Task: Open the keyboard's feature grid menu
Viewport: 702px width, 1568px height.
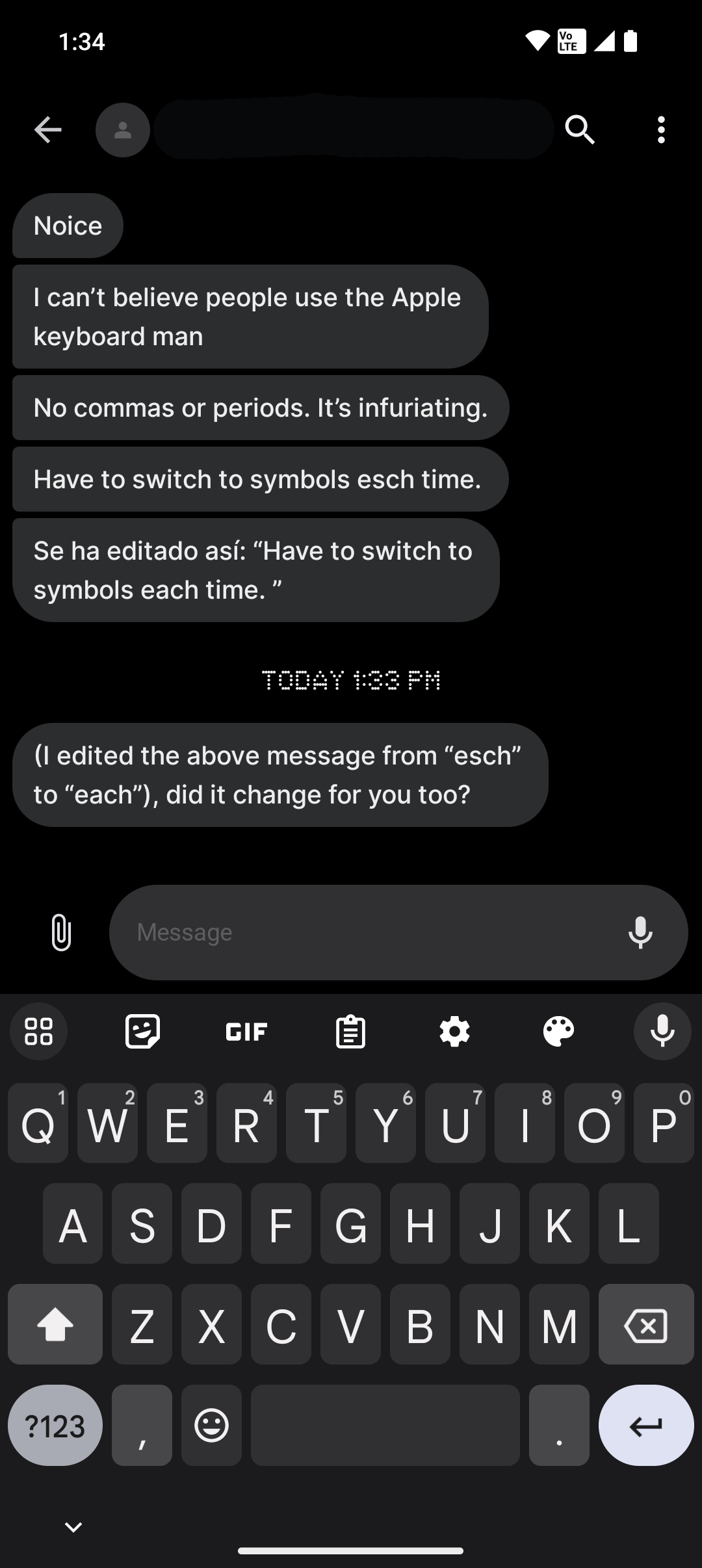Action: (38, 1031)
